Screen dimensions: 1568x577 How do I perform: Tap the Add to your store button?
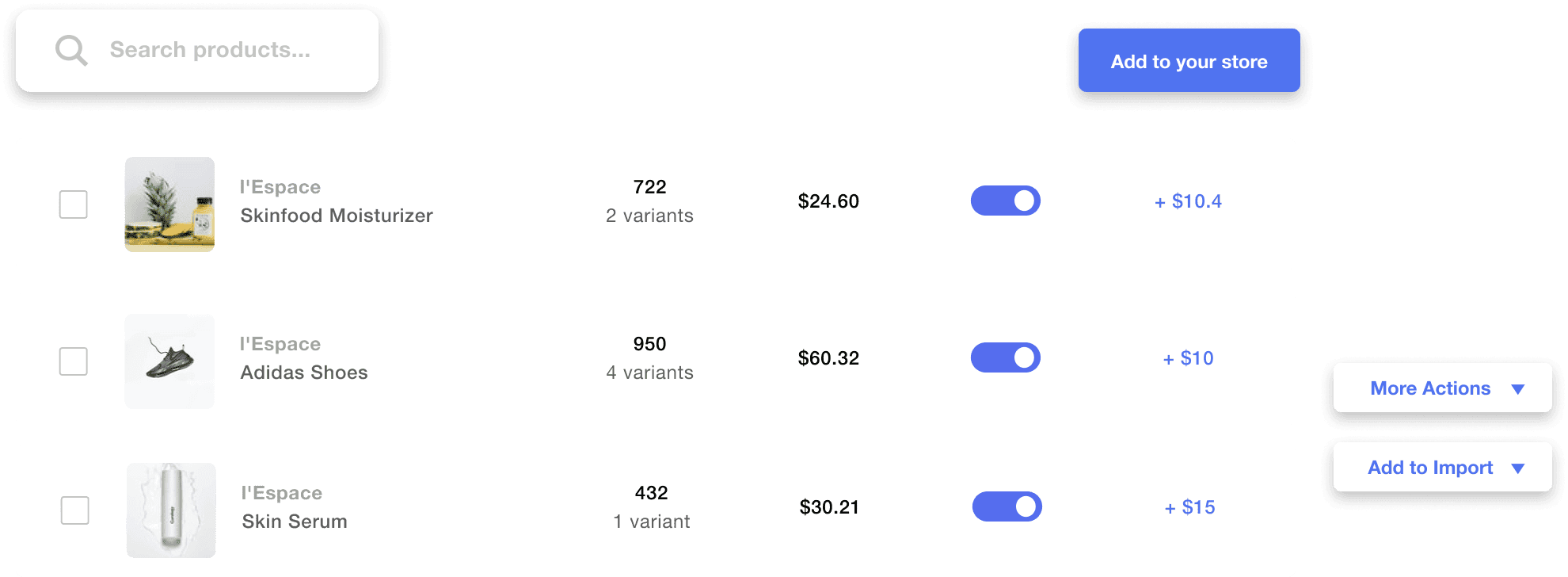[1189, 61]
